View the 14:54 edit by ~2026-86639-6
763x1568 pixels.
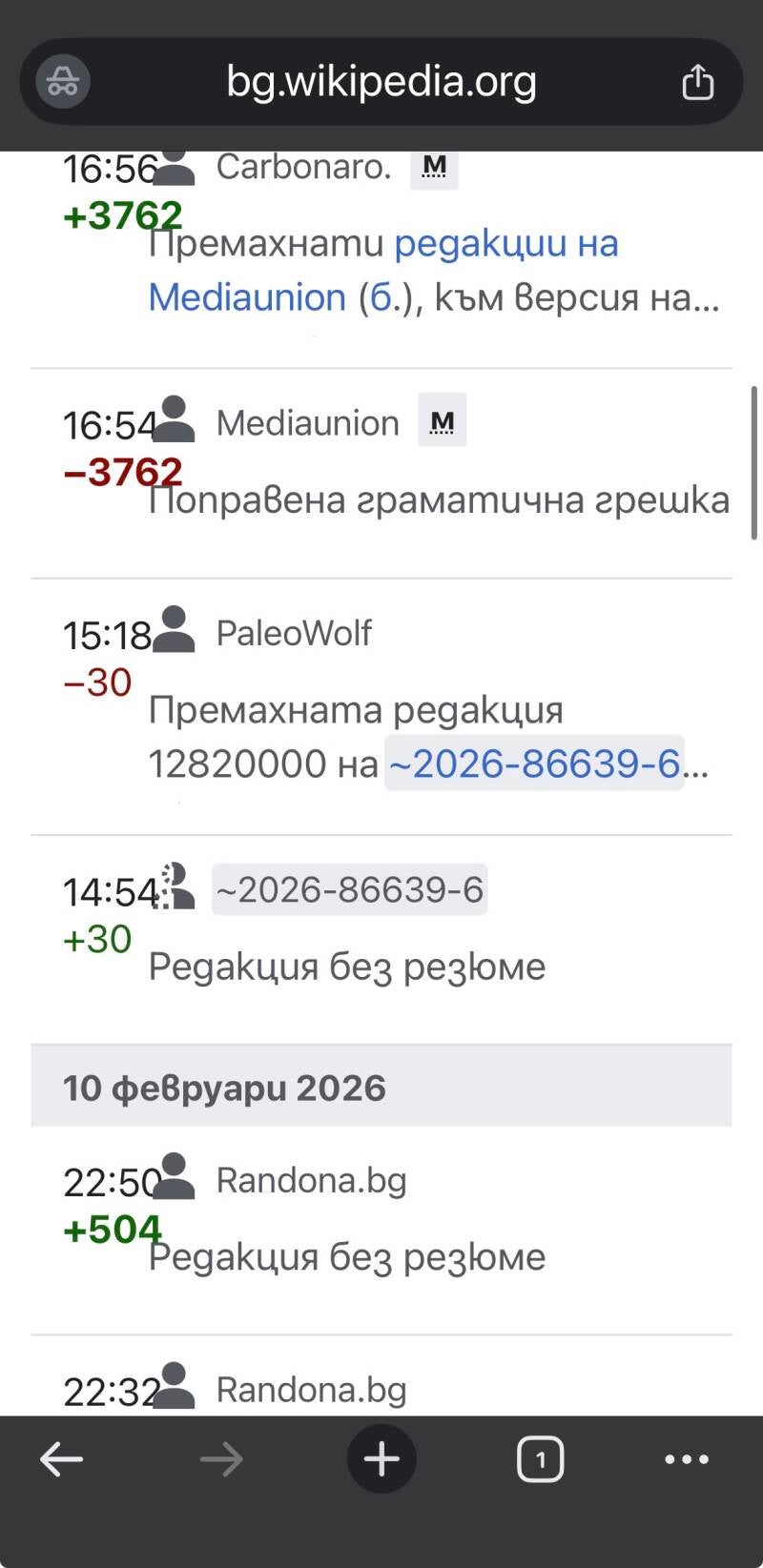pyautogui.click(x=109, y=892)
